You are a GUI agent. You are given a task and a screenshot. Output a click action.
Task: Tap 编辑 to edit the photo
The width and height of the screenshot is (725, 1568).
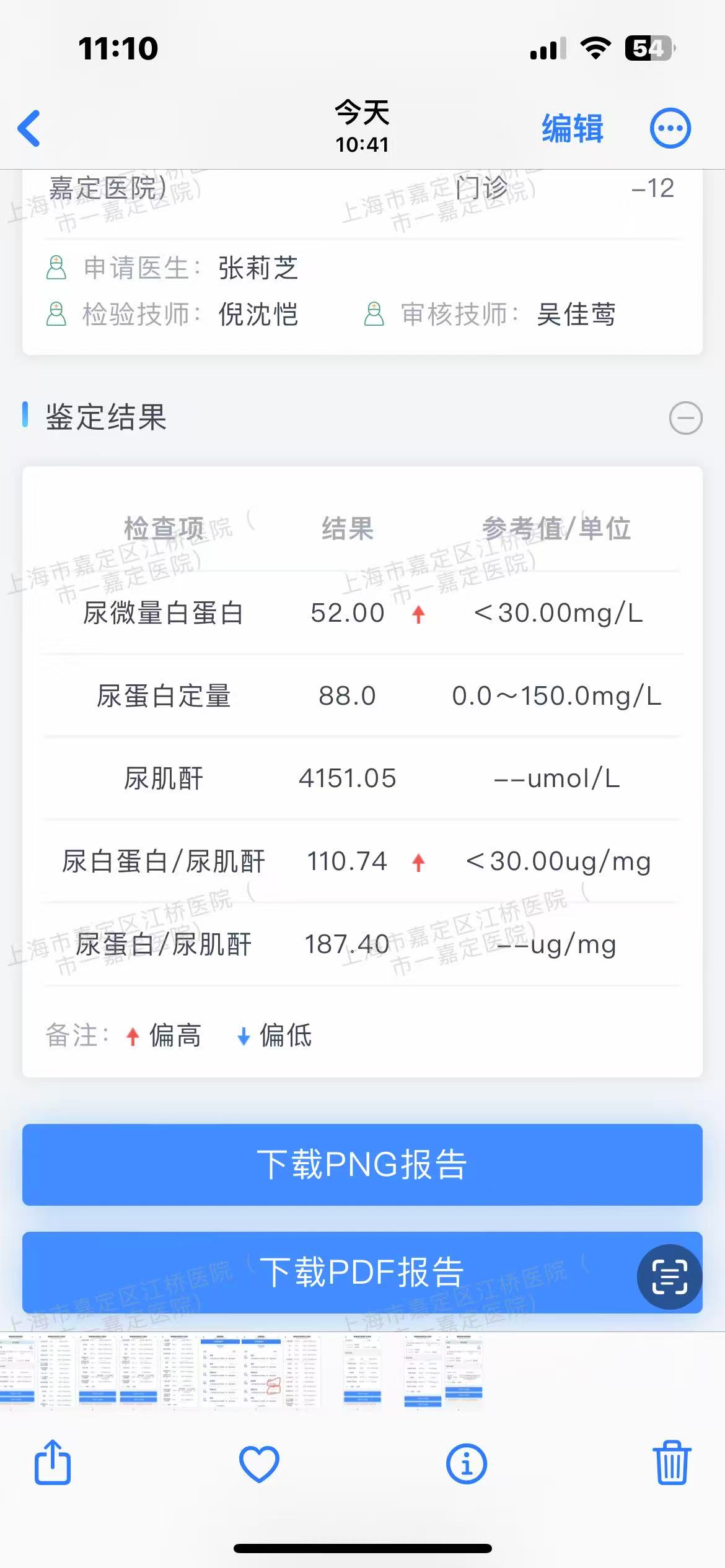572,129
